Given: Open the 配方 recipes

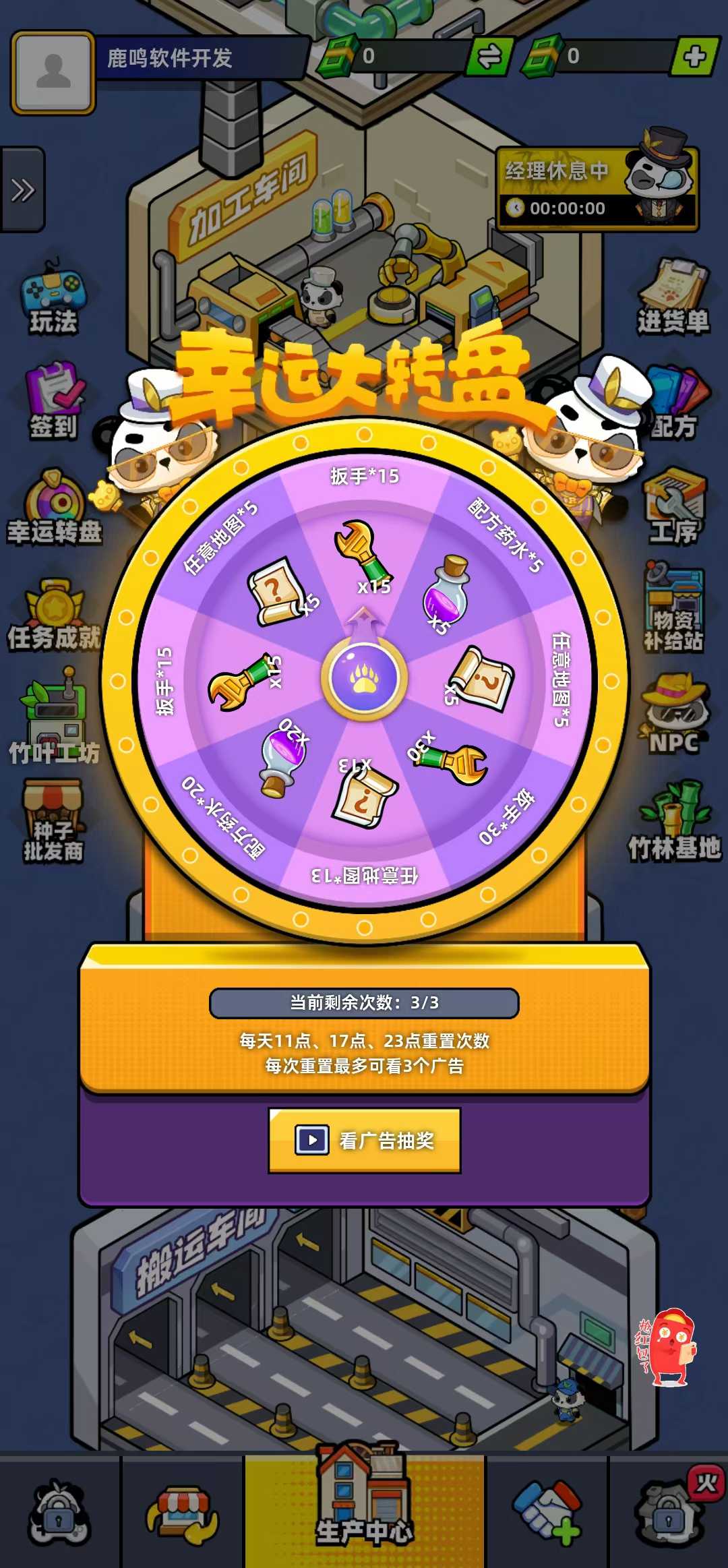Looking at the screenshot, I should [677, 402].
